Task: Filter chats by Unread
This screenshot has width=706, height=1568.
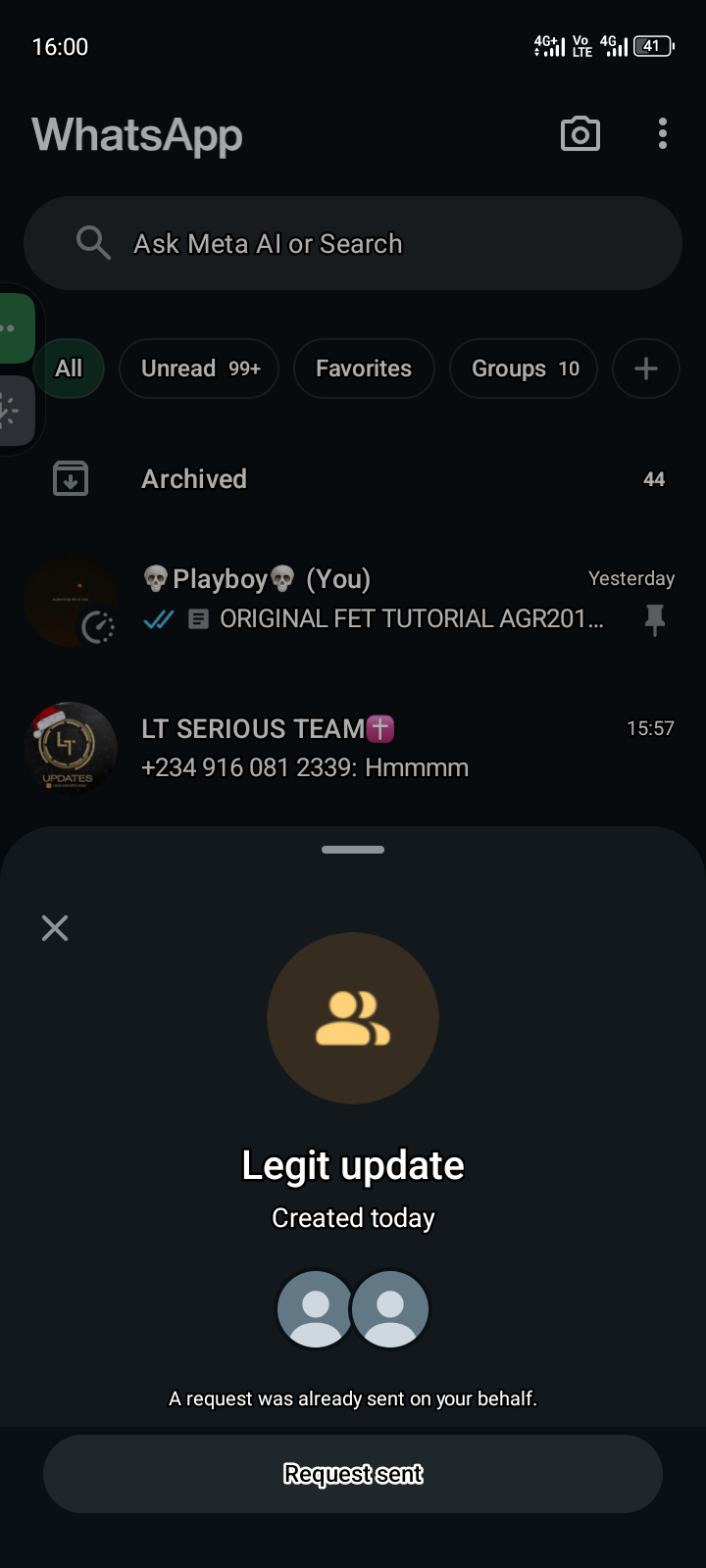Action: [x=199, y=368]
